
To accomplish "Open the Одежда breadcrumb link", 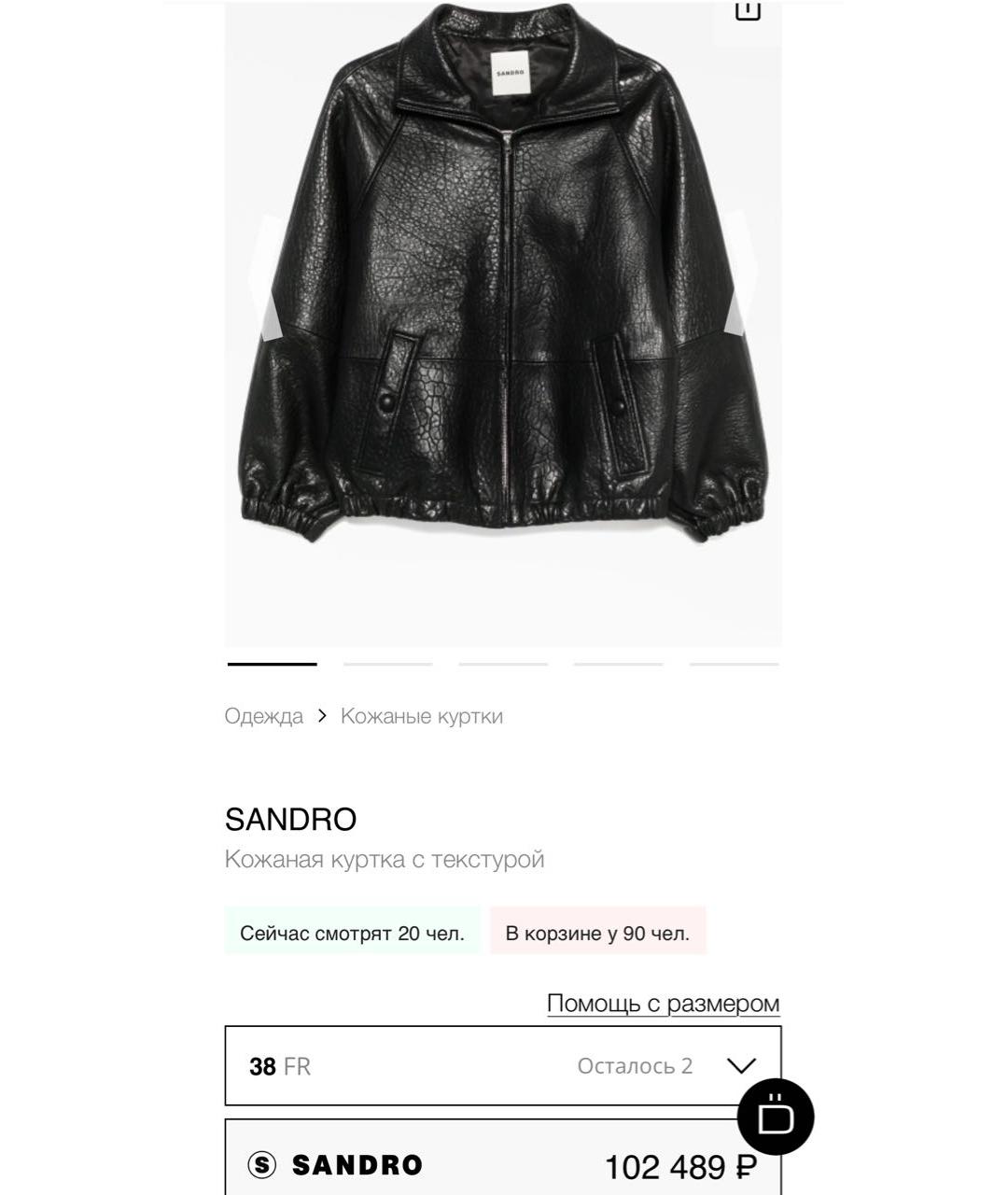I will click(x=263, y=716).
